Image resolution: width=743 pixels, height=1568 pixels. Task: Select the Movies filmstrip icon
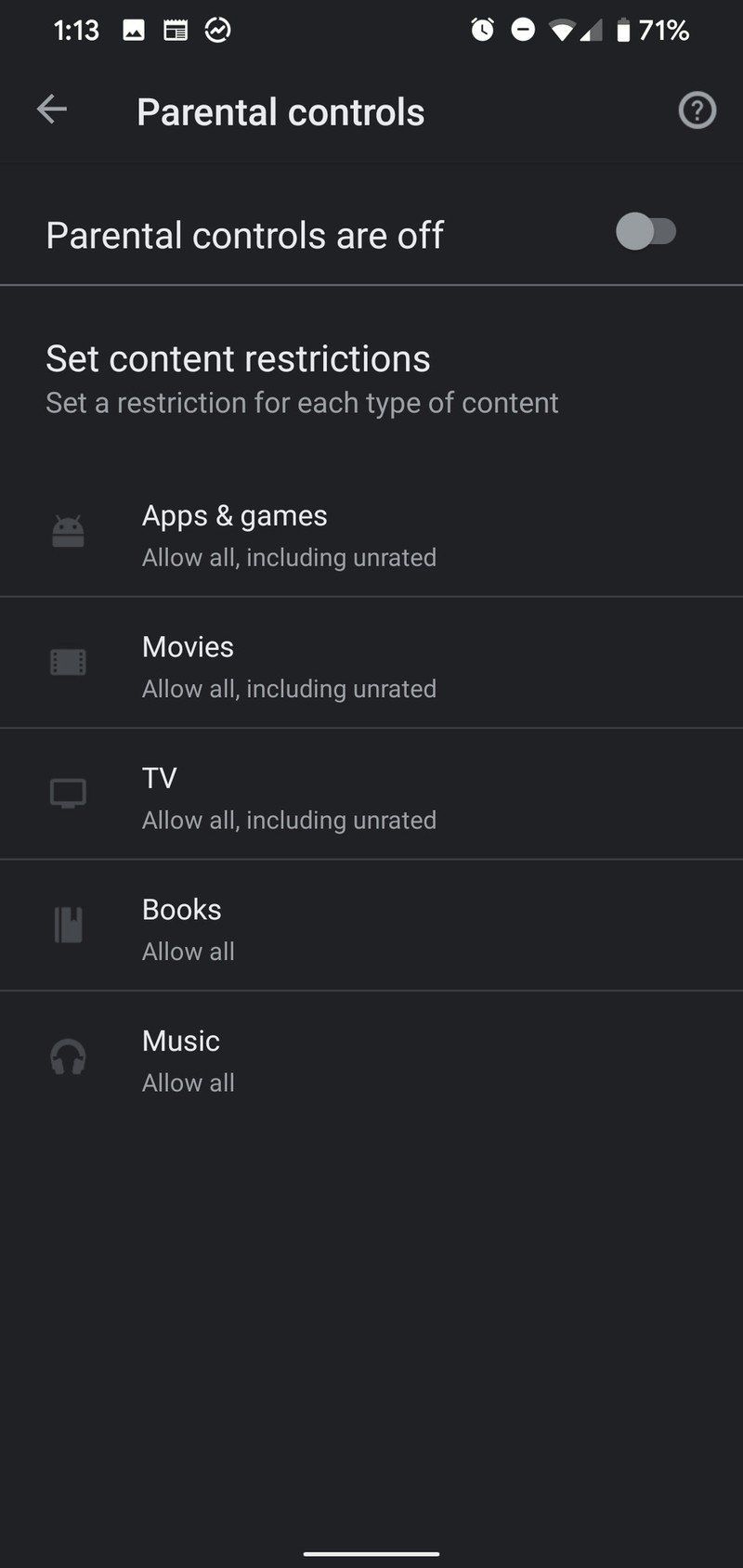[68, 662]
